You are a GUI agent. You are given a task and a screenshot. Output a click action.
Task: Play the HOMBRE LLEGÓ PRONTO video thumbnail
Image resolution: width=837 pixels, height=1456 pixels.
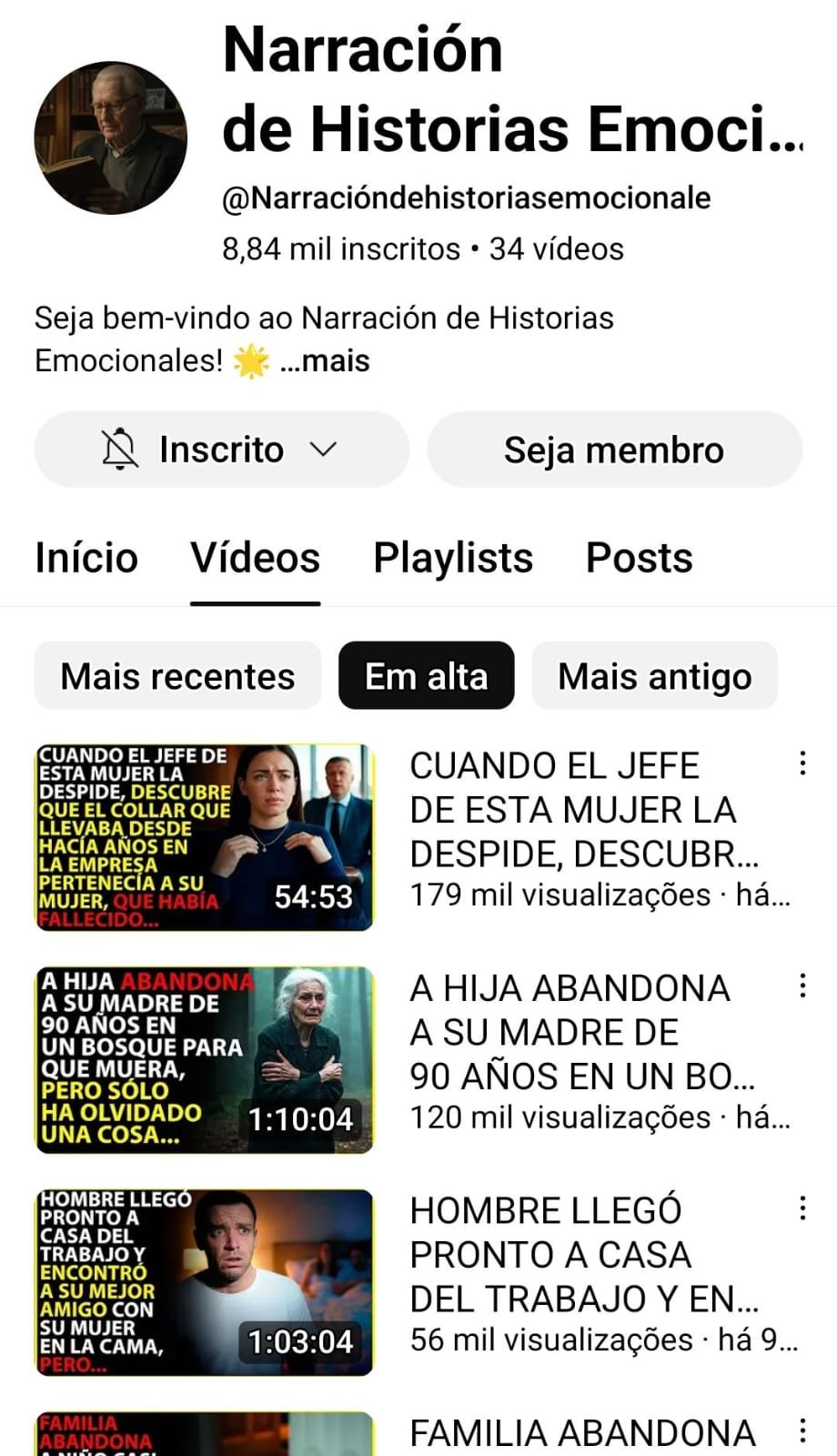(205, 1282)
